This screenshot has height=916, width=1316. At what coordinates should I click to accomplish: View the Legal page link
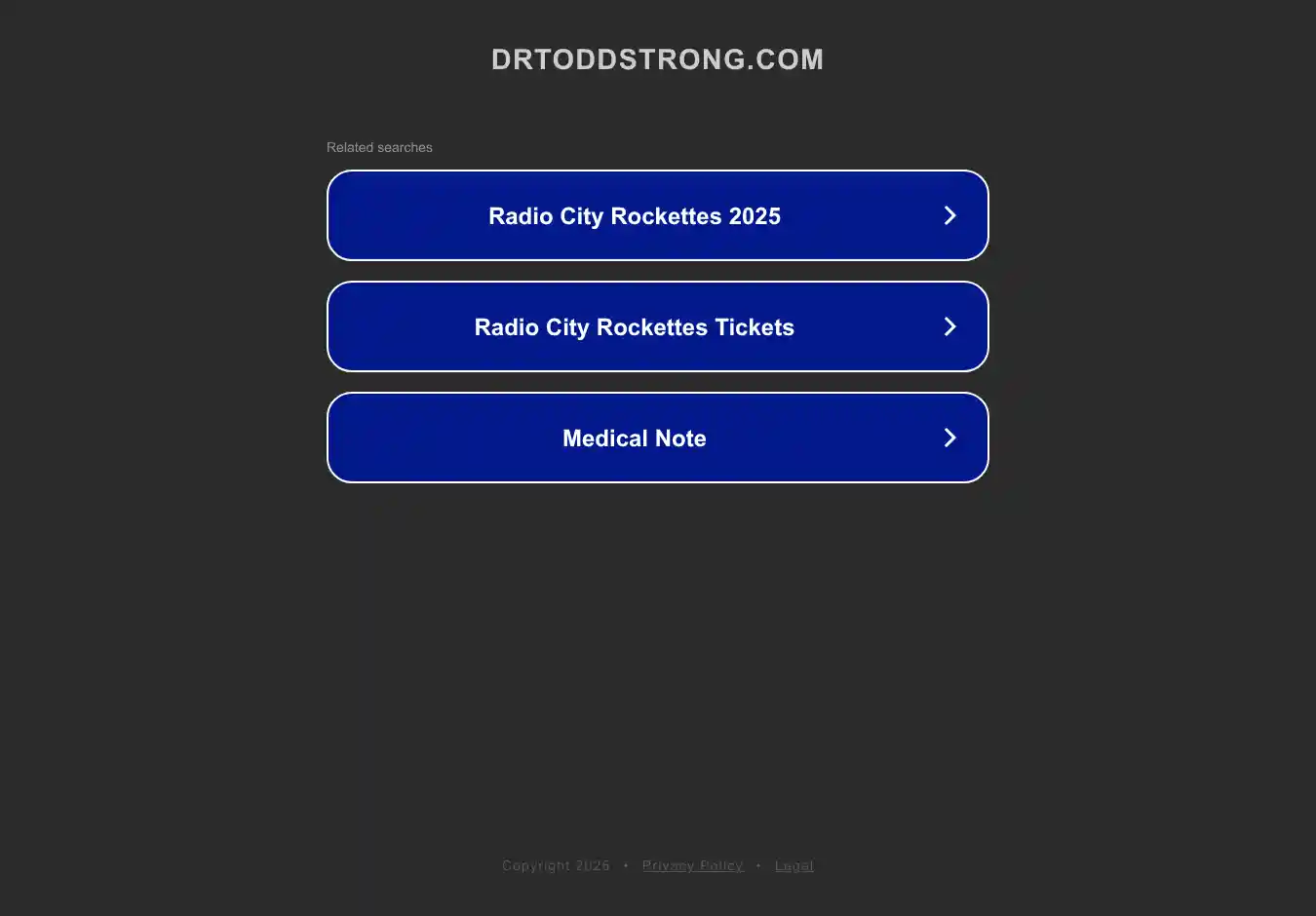tap(793, 865)
